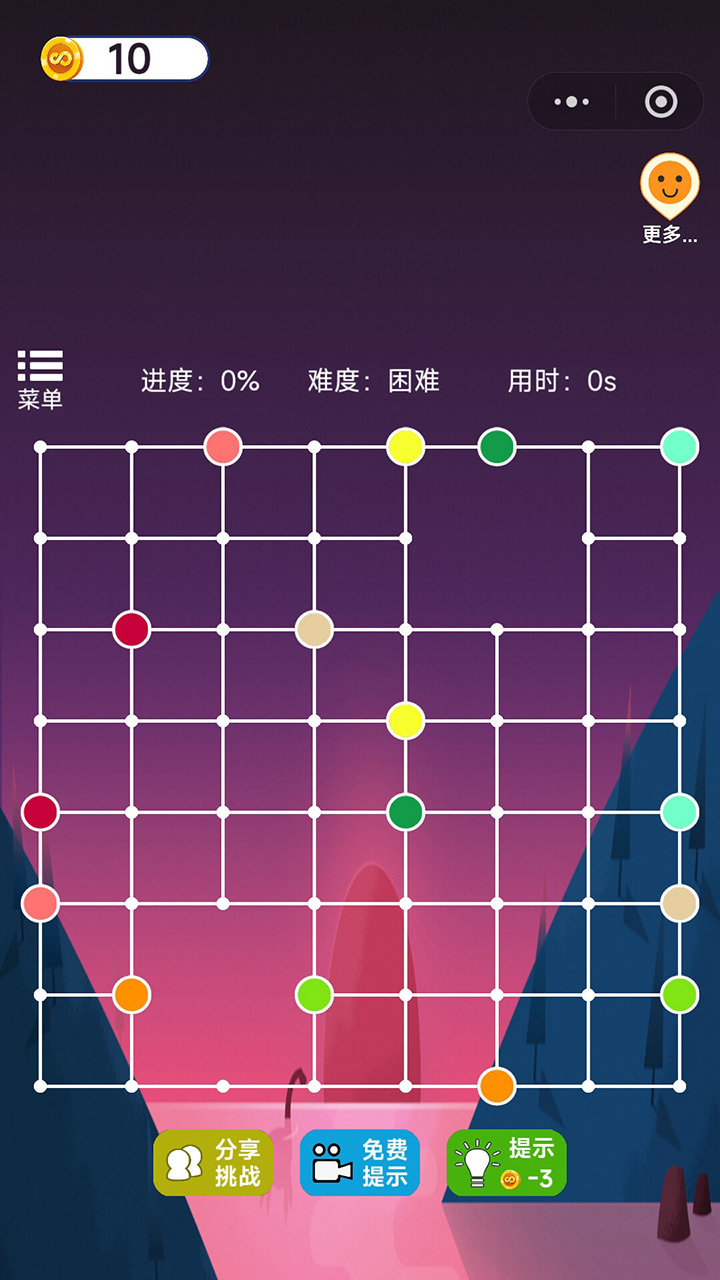Open the 菜单 menu button

(40, 379)
